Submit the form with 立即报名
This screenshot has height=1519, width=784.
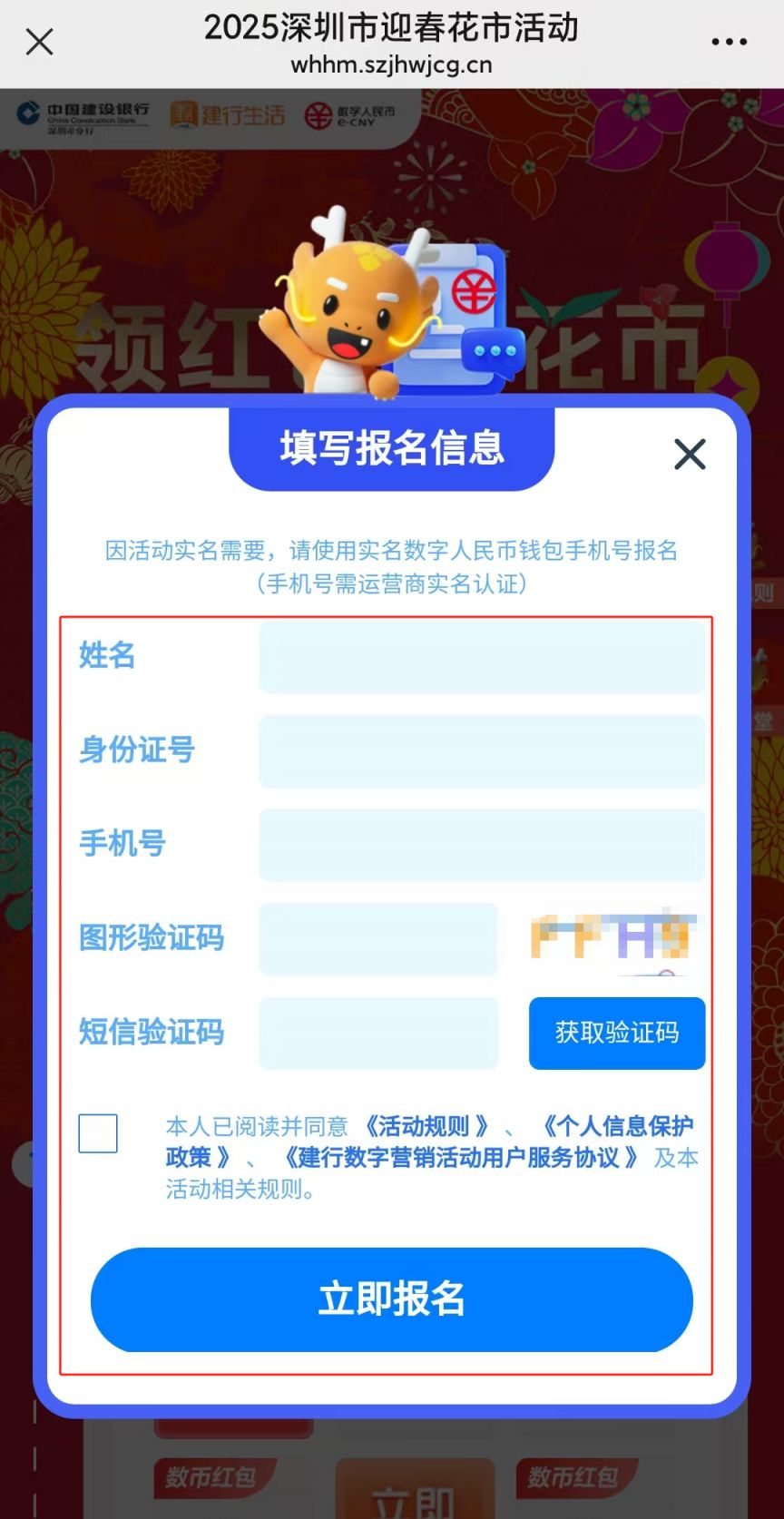(391, 1299)
